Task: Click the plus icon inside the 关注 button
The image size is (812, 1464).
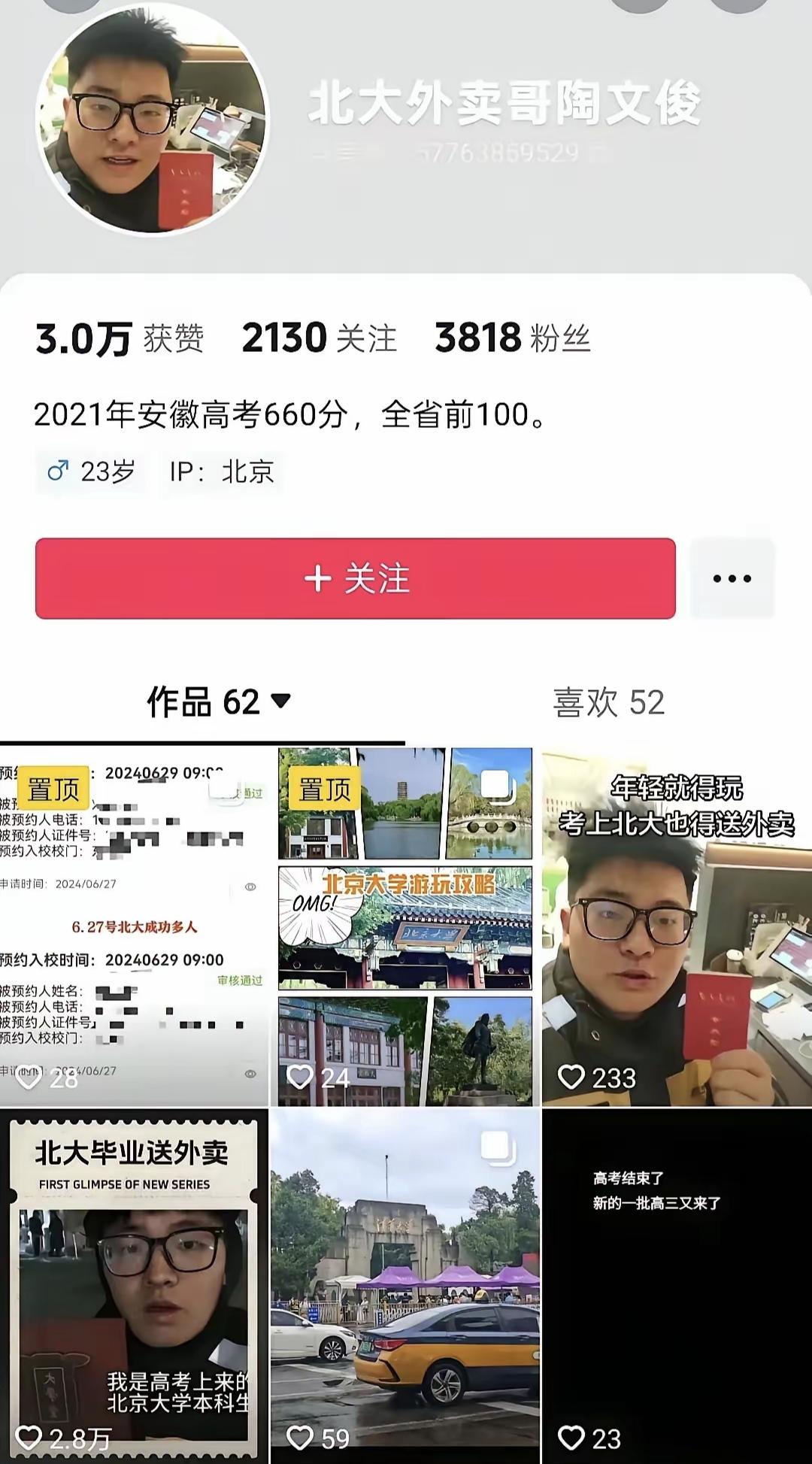Action: coord(319,579)
